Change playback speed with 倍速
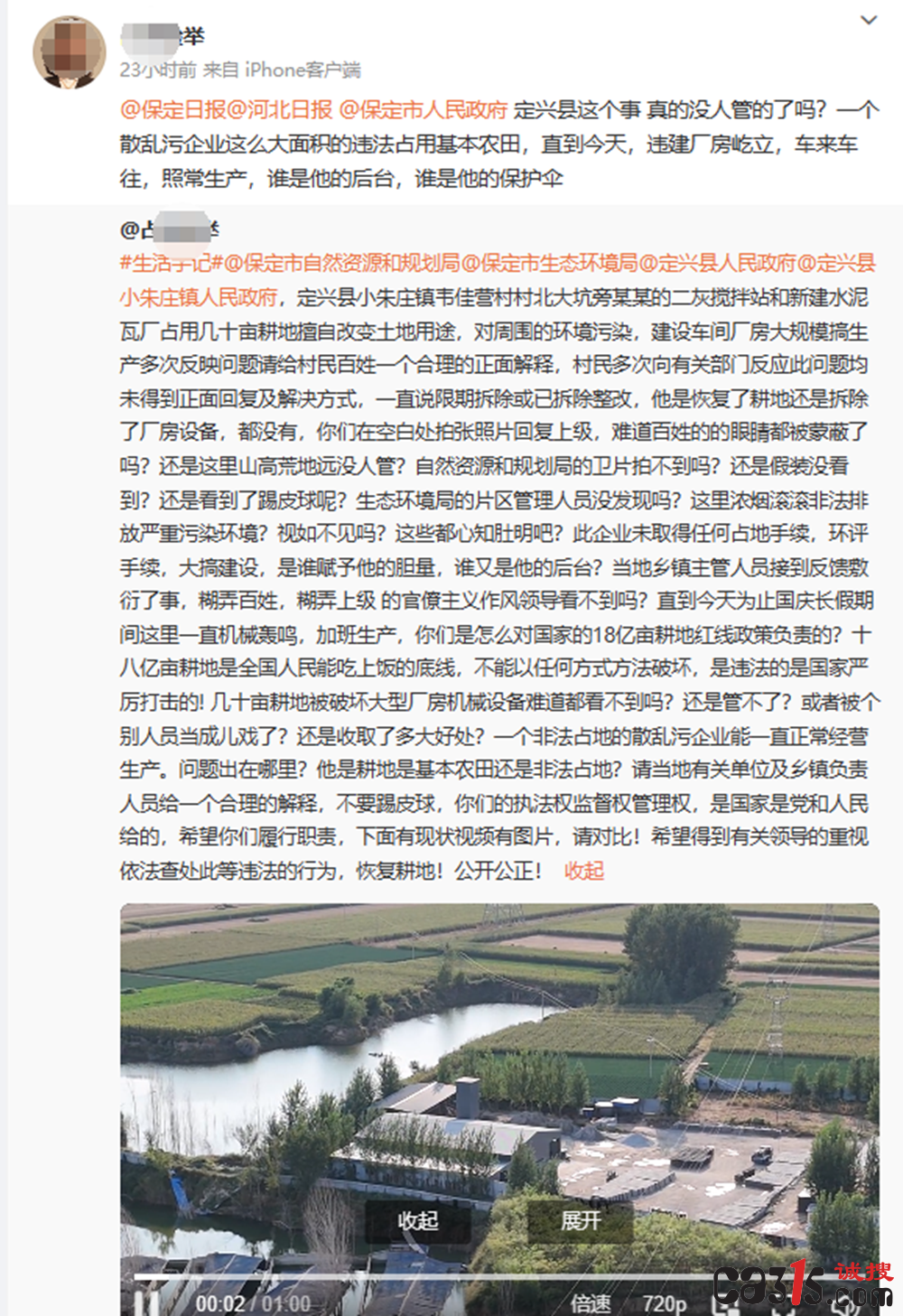 click(x=591, y=1303)
